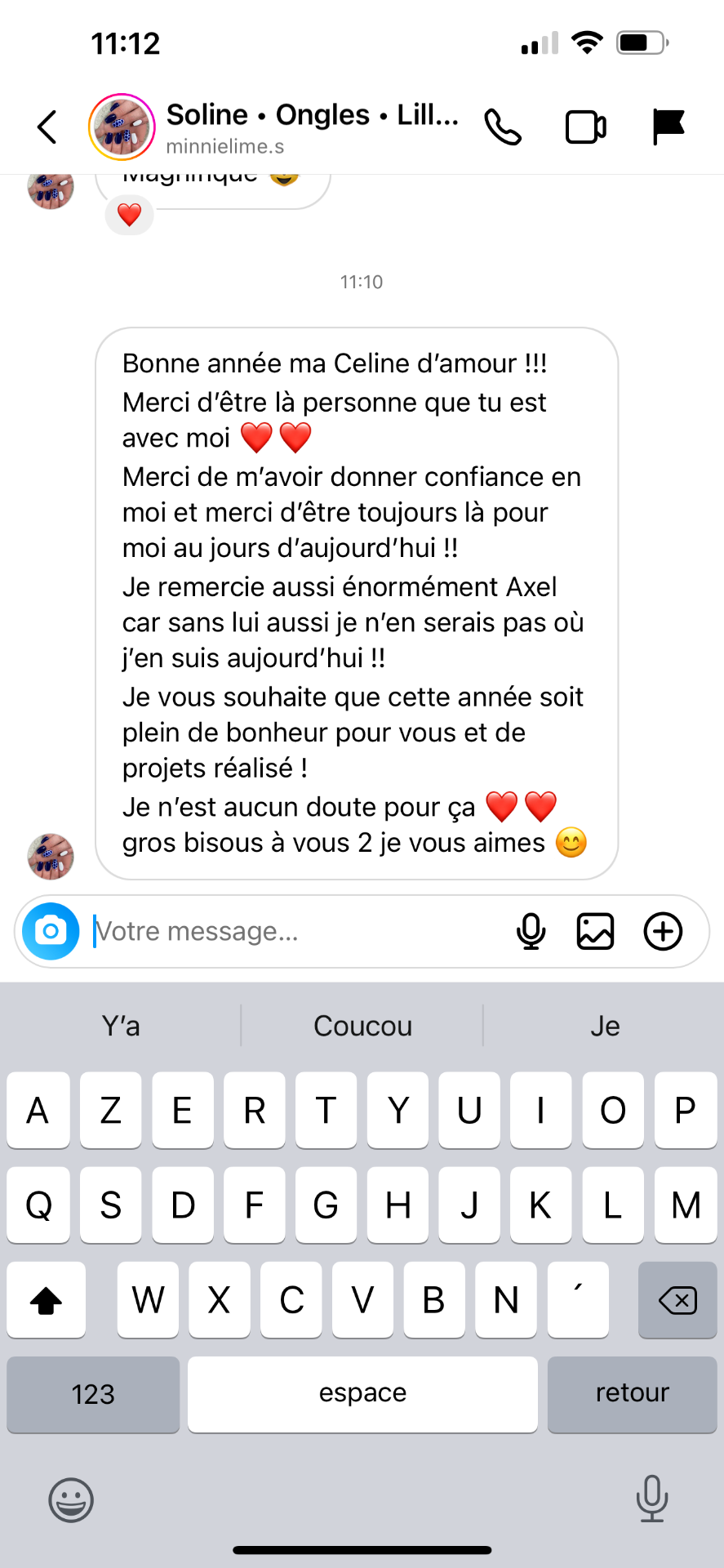This screenshot has width=724, height=1568.
Task: Tap the flag icon in header
Action: point(668,127)
